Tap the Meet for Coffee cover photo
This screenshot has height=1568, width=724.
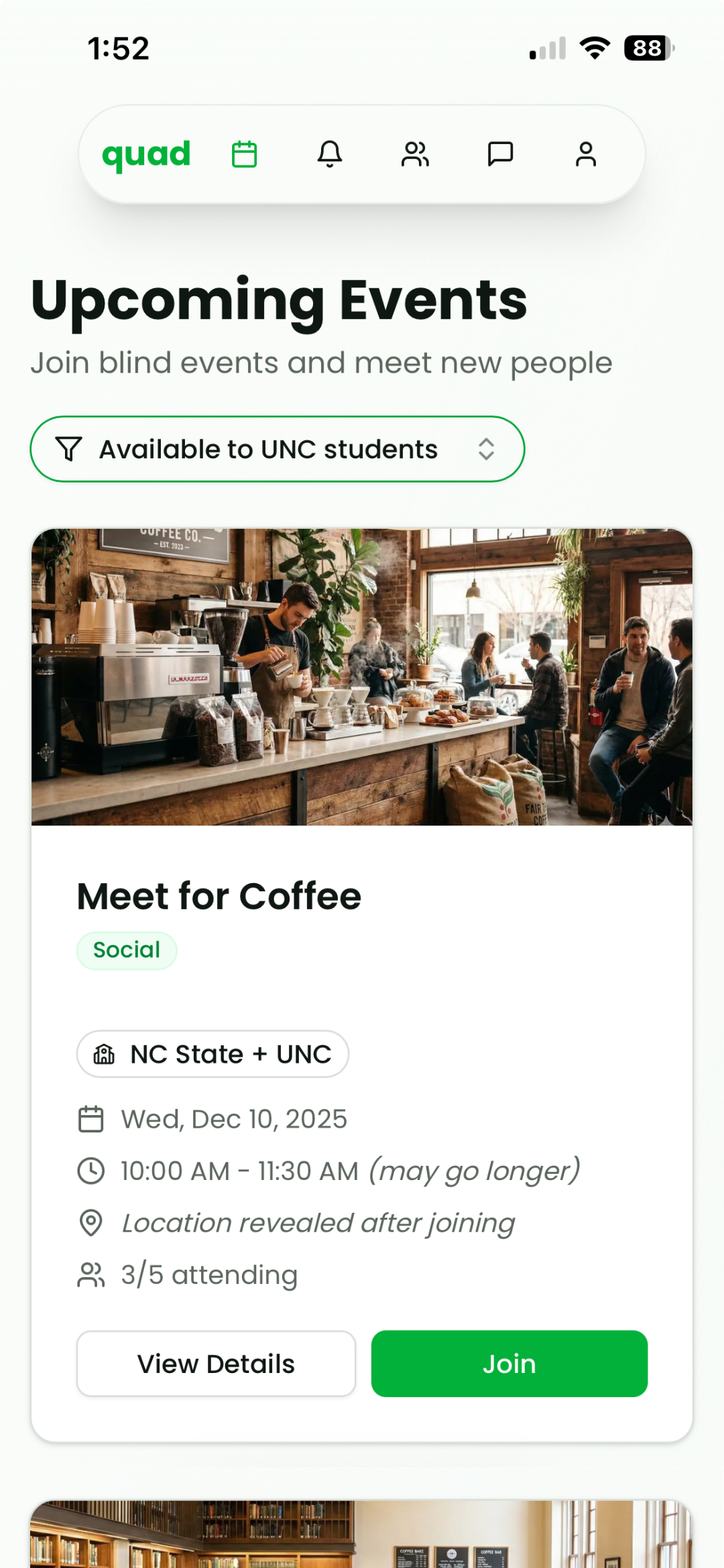coord(362,675)
